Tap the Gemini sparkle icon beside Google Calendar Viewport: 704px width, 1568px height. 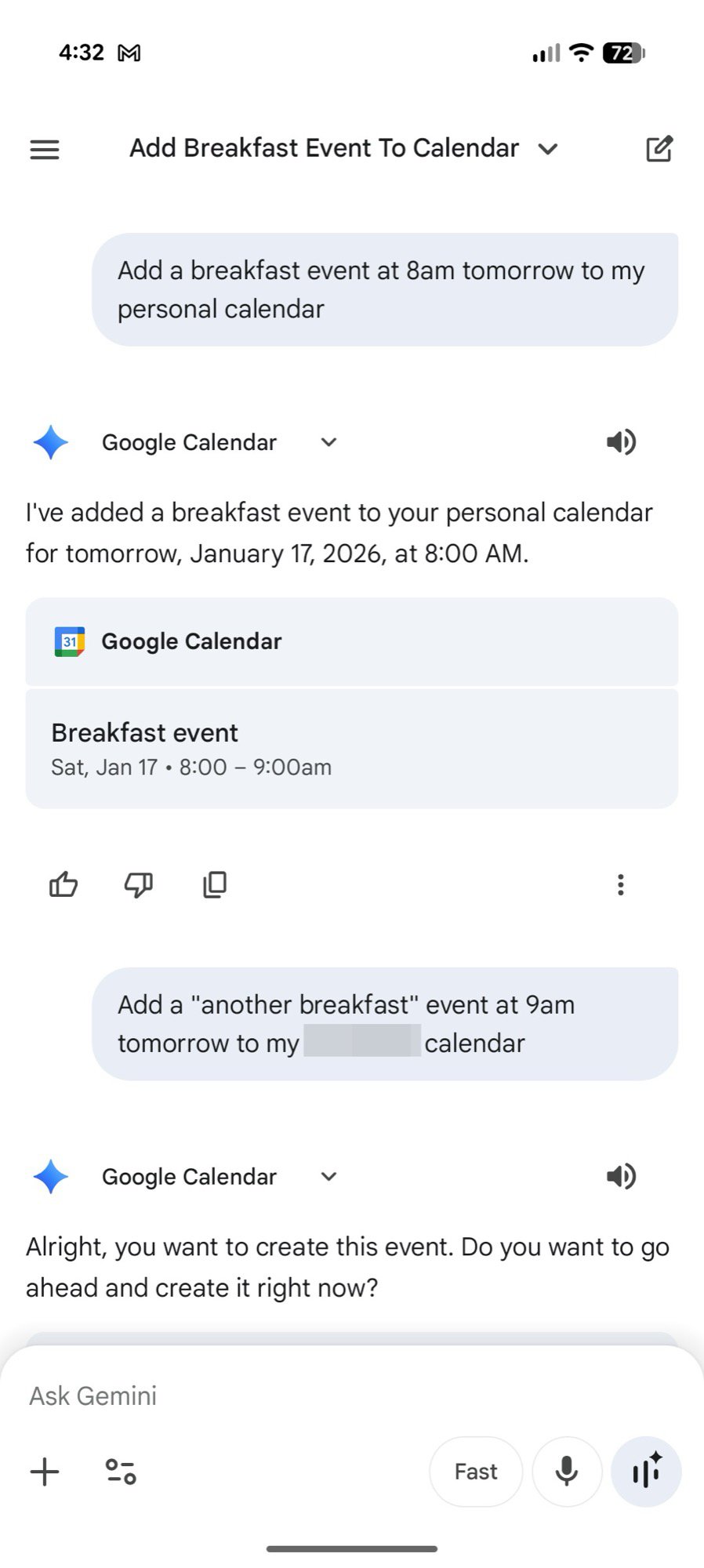tap(49, 441)
